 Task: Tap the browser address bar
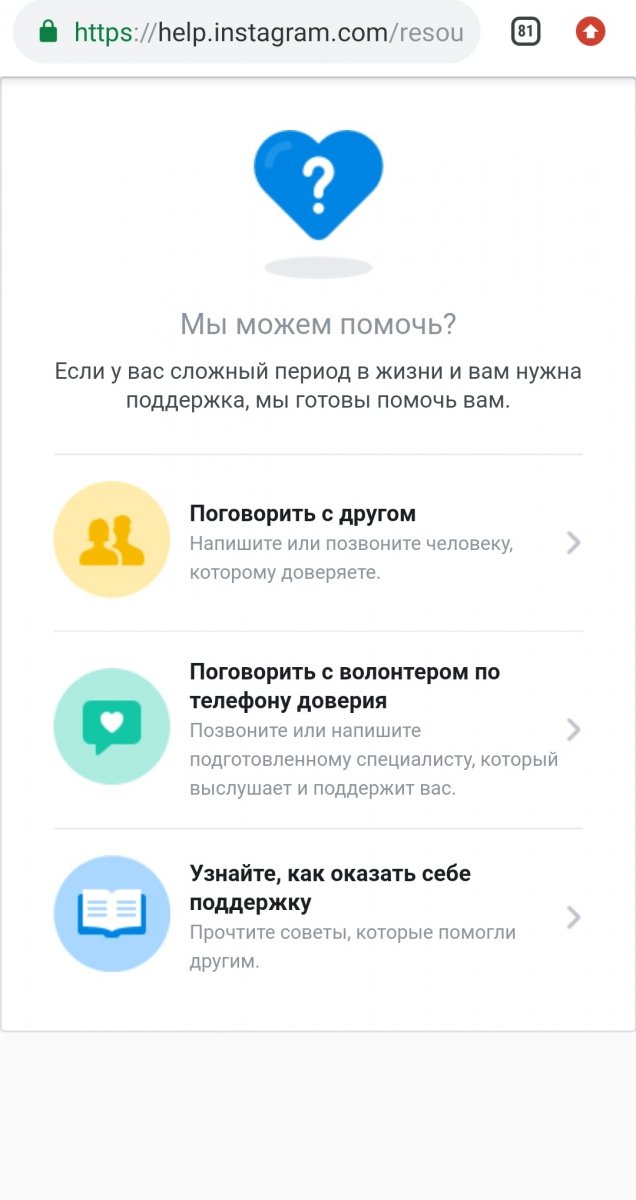(x=250, y=32)
